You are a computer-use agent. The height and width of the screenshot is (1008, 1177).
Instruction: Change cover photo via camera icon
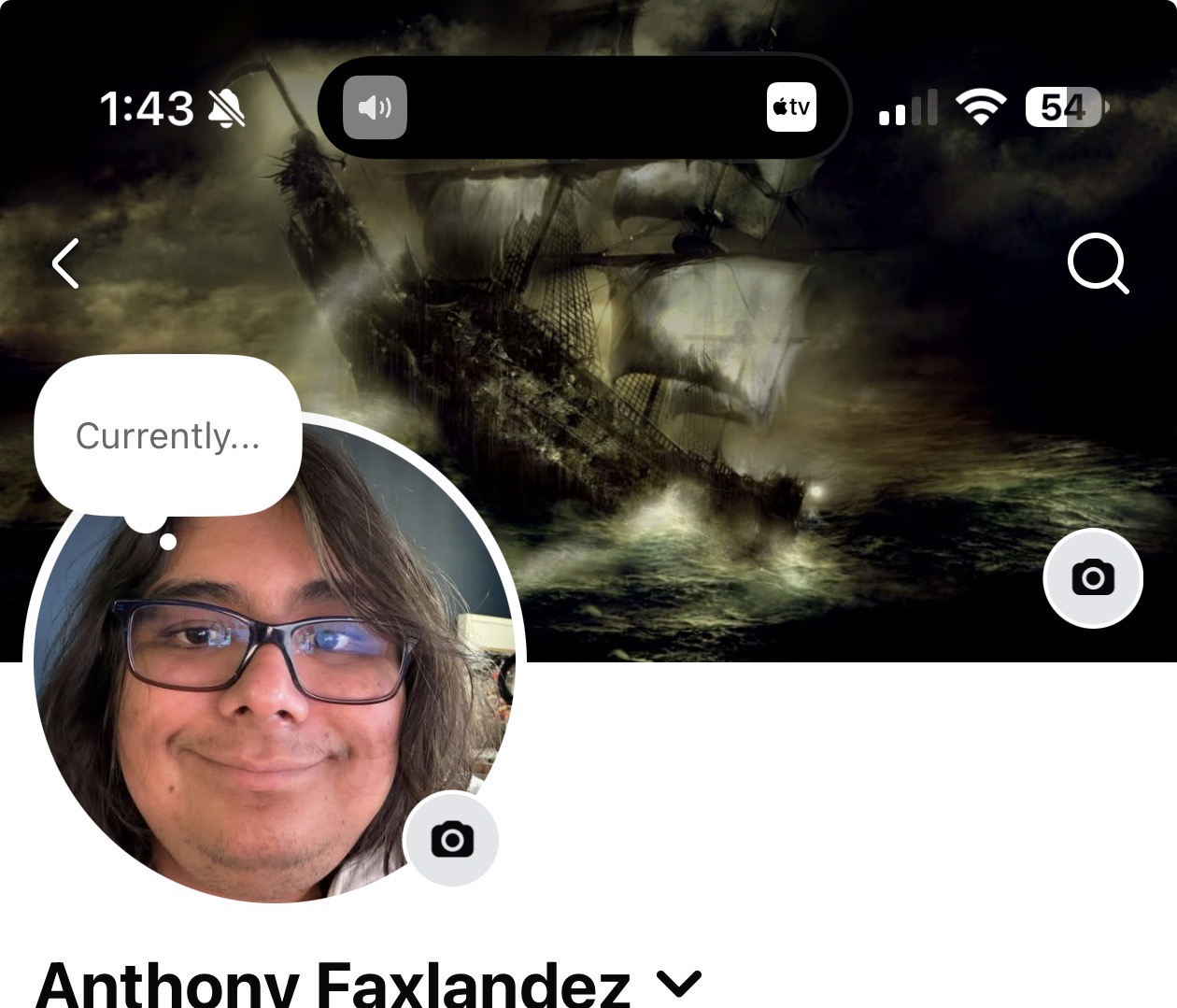[x=1092, y=578]
